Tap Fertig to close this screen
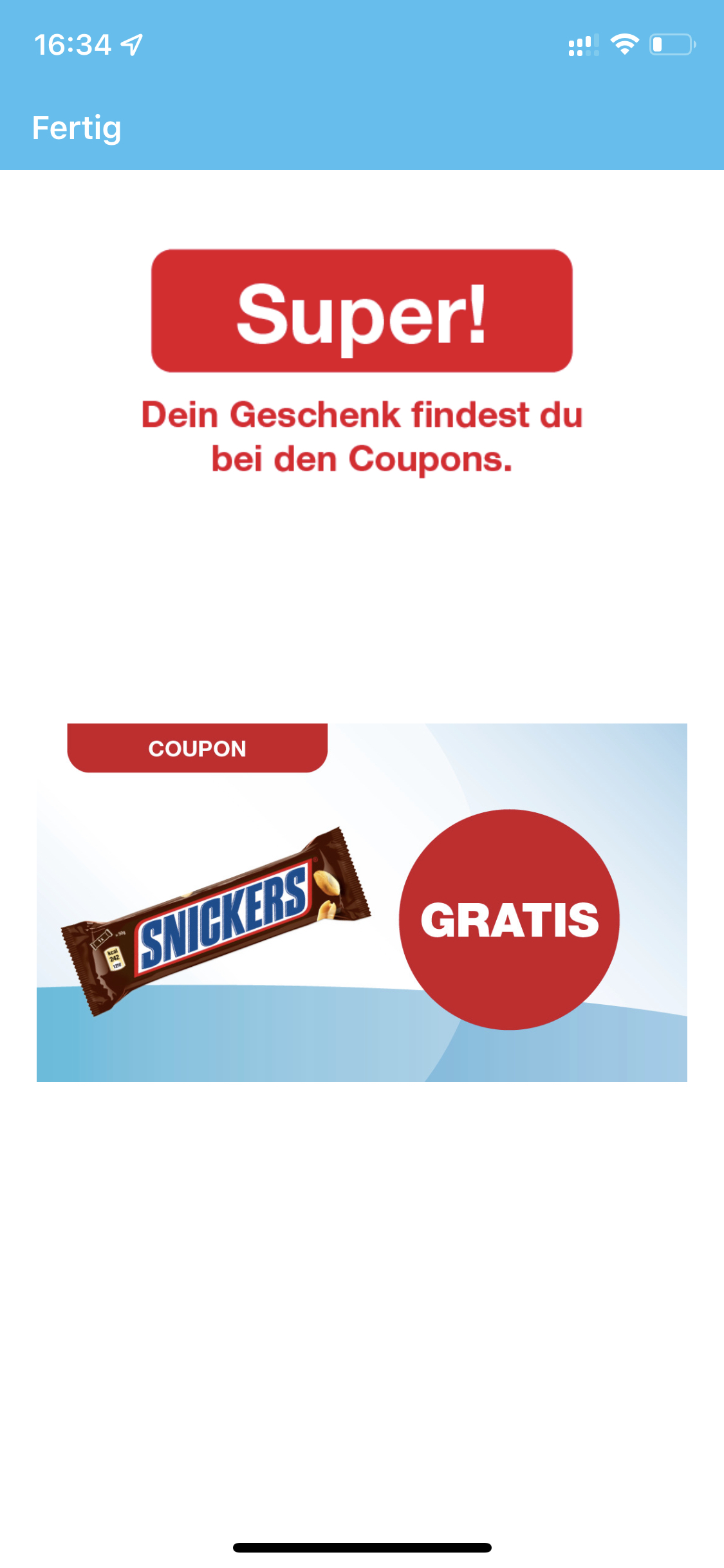This screenshot has height=1568, width=724. [x=77, y=128]
